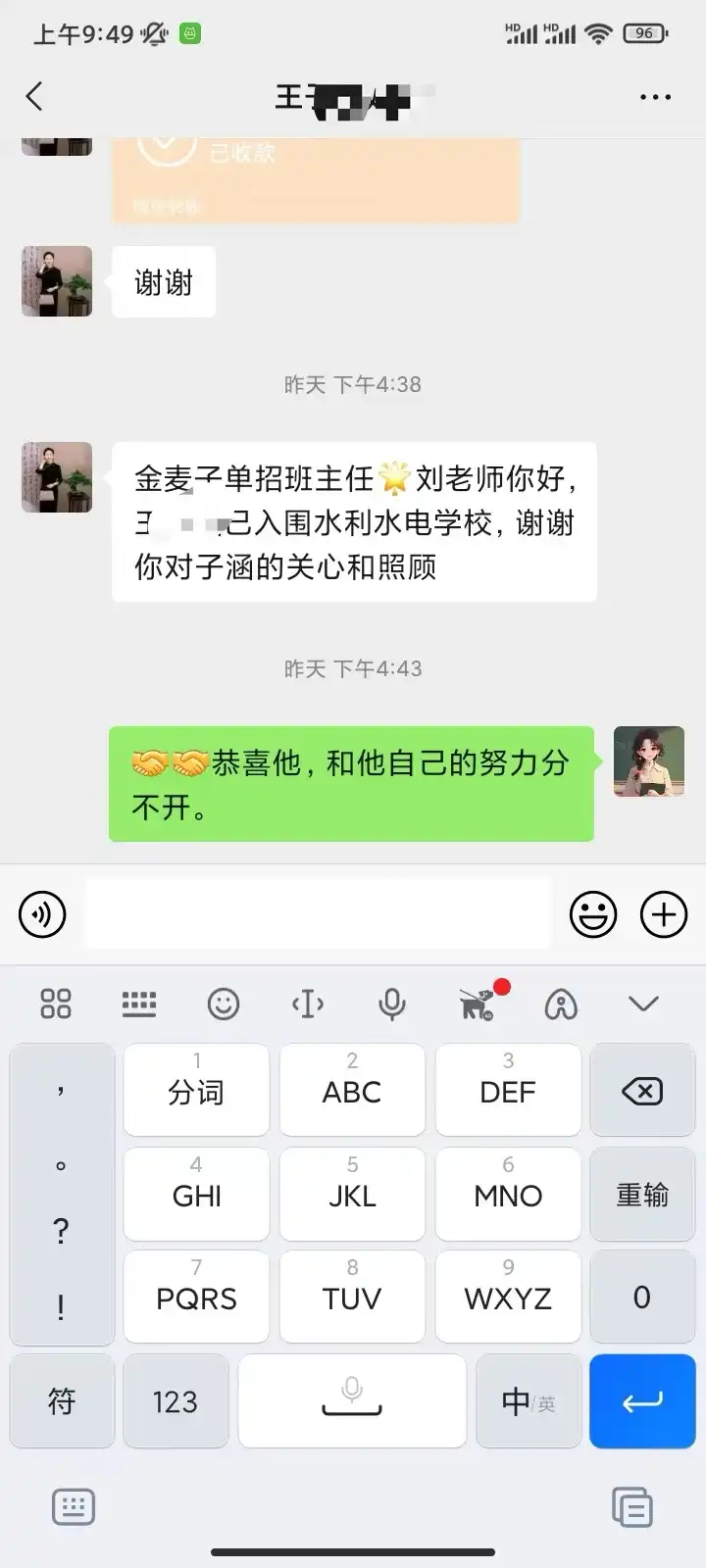
Task: Switch to the 123 number keyboard
Action: (176, 1401)
